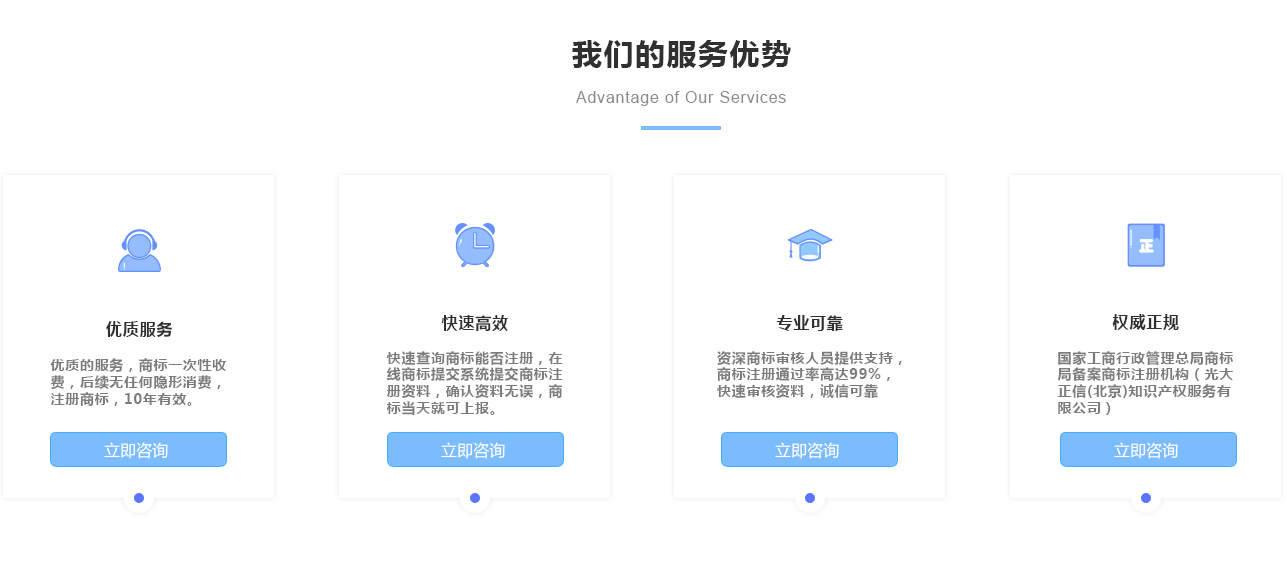Click 立即咨询 in the 快速高效 card
Viewport: 1287px width, 569px height.
point(475,450)
